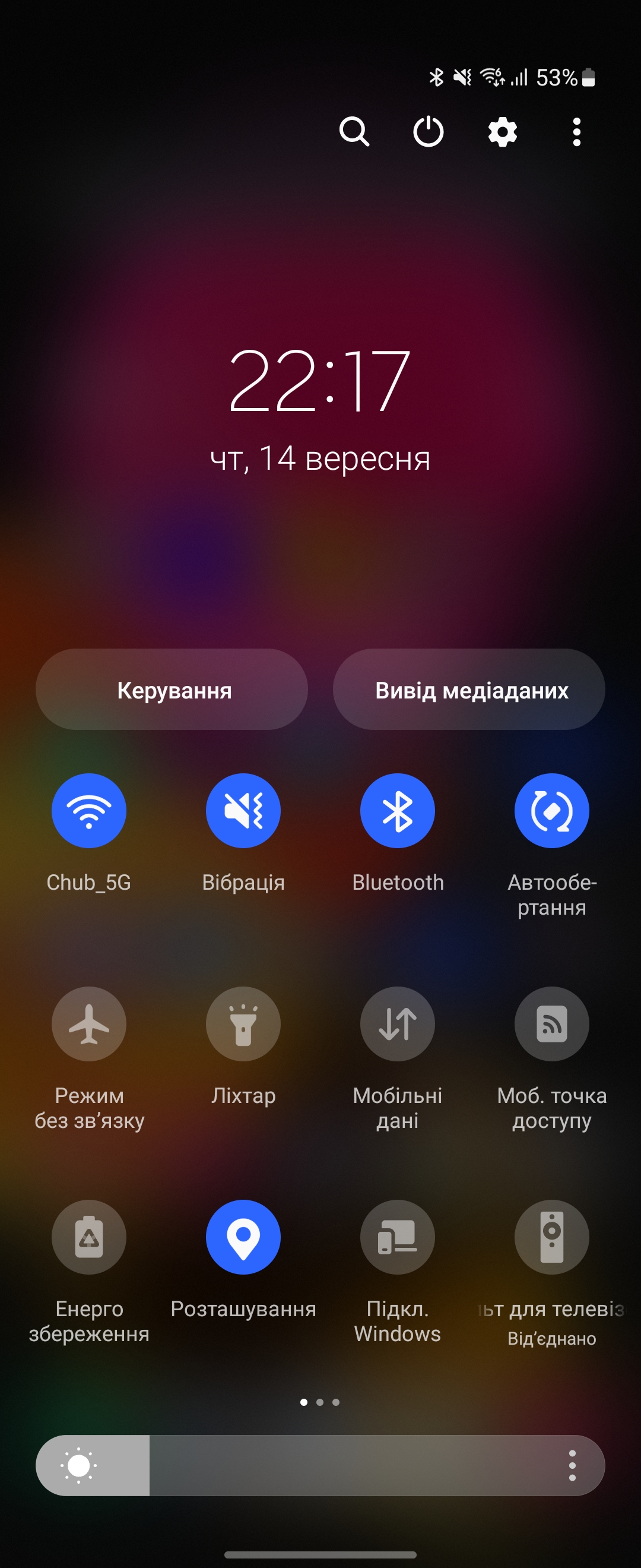Open the quick panel overflow menu
This screenshot has height=1568, width=641.
click(x=576, y=131)
